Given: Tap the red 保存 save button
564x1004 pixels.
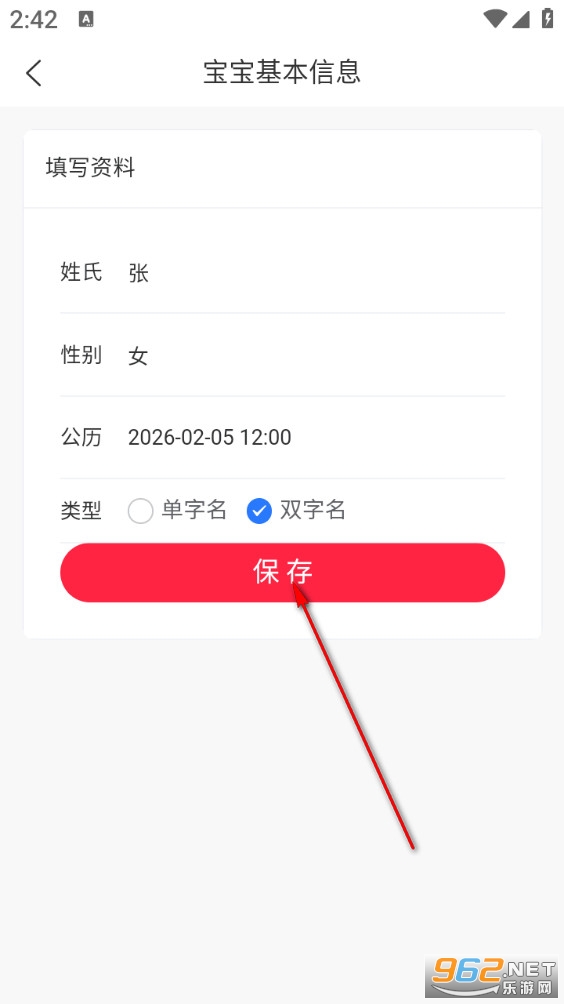Looking at the screenshot, I should 282,572.
